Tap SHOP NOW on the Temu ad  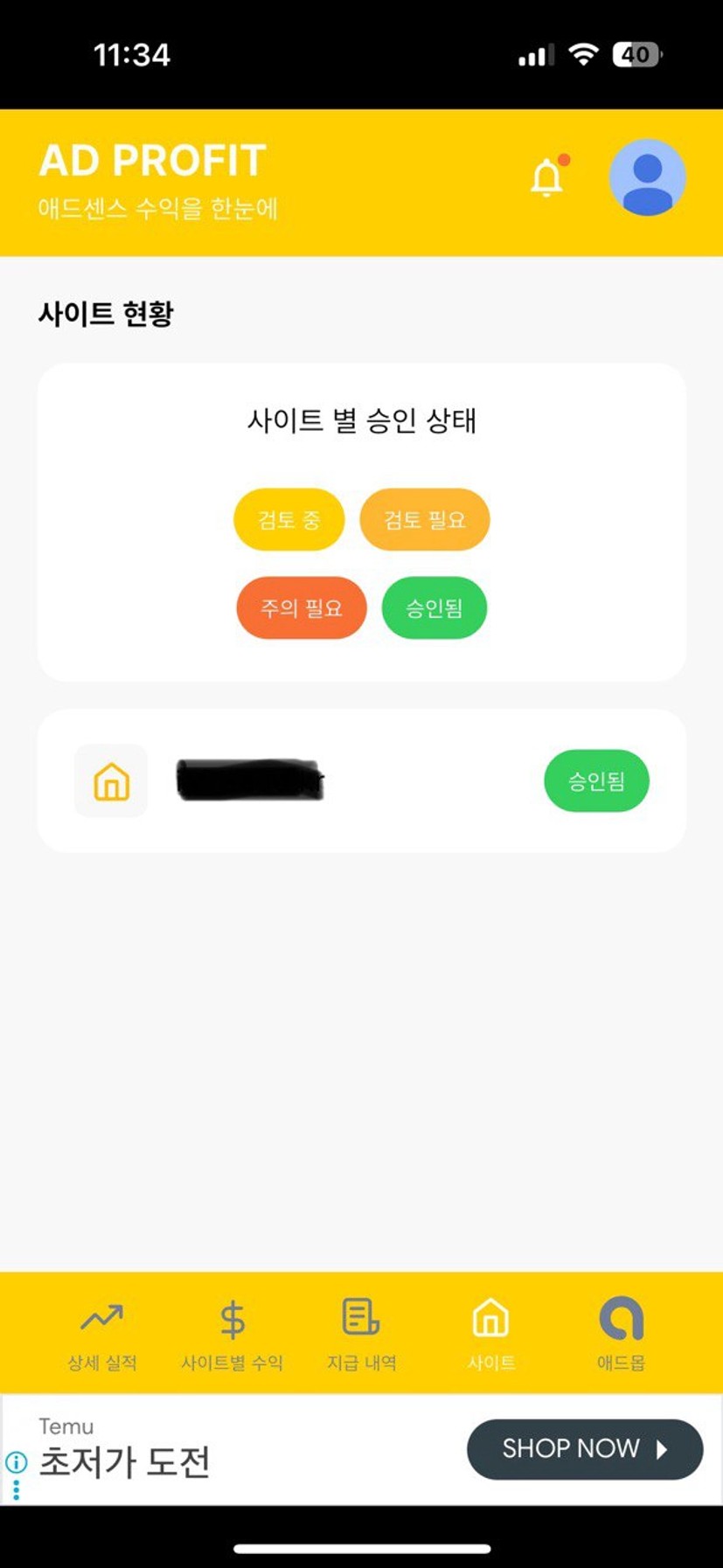585,1449
